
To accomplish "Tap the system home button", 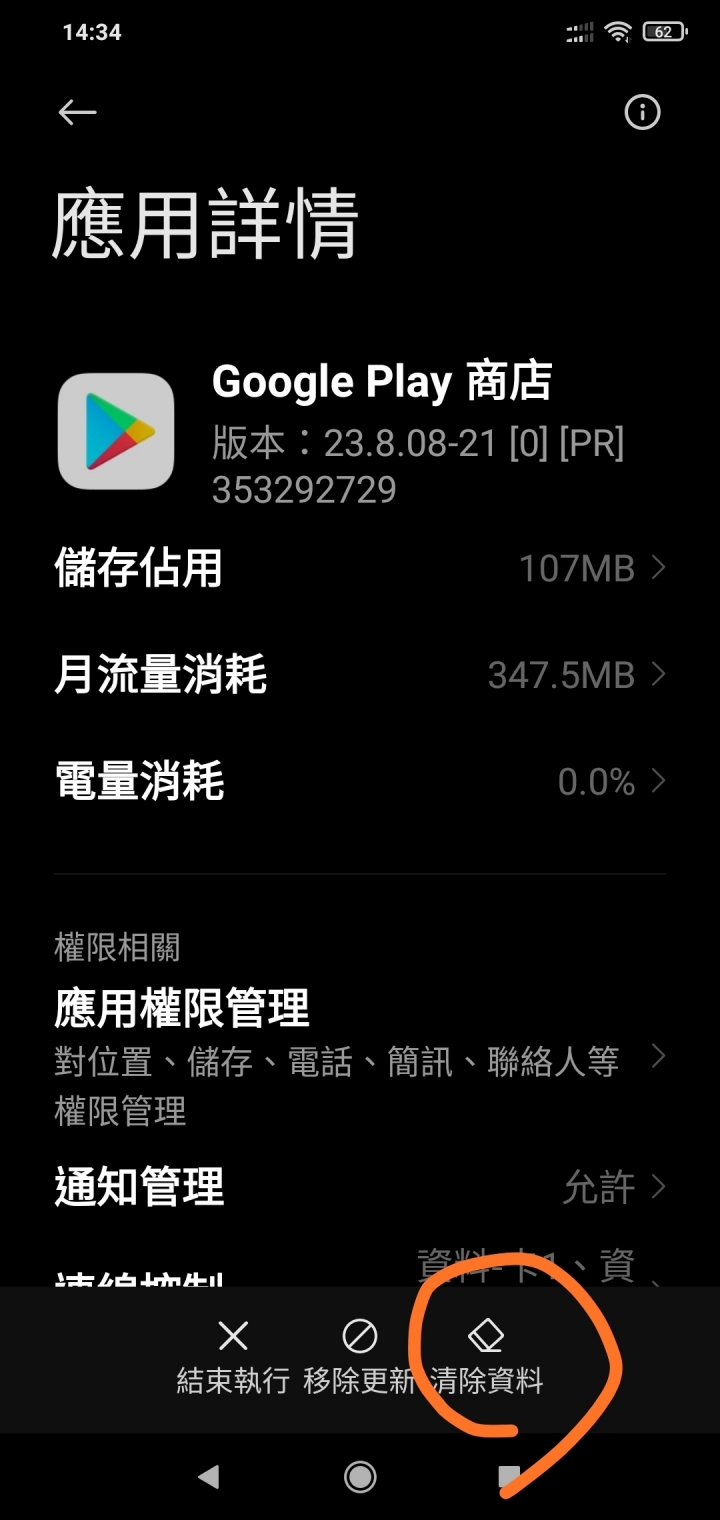I will [x=360, y=1476].
